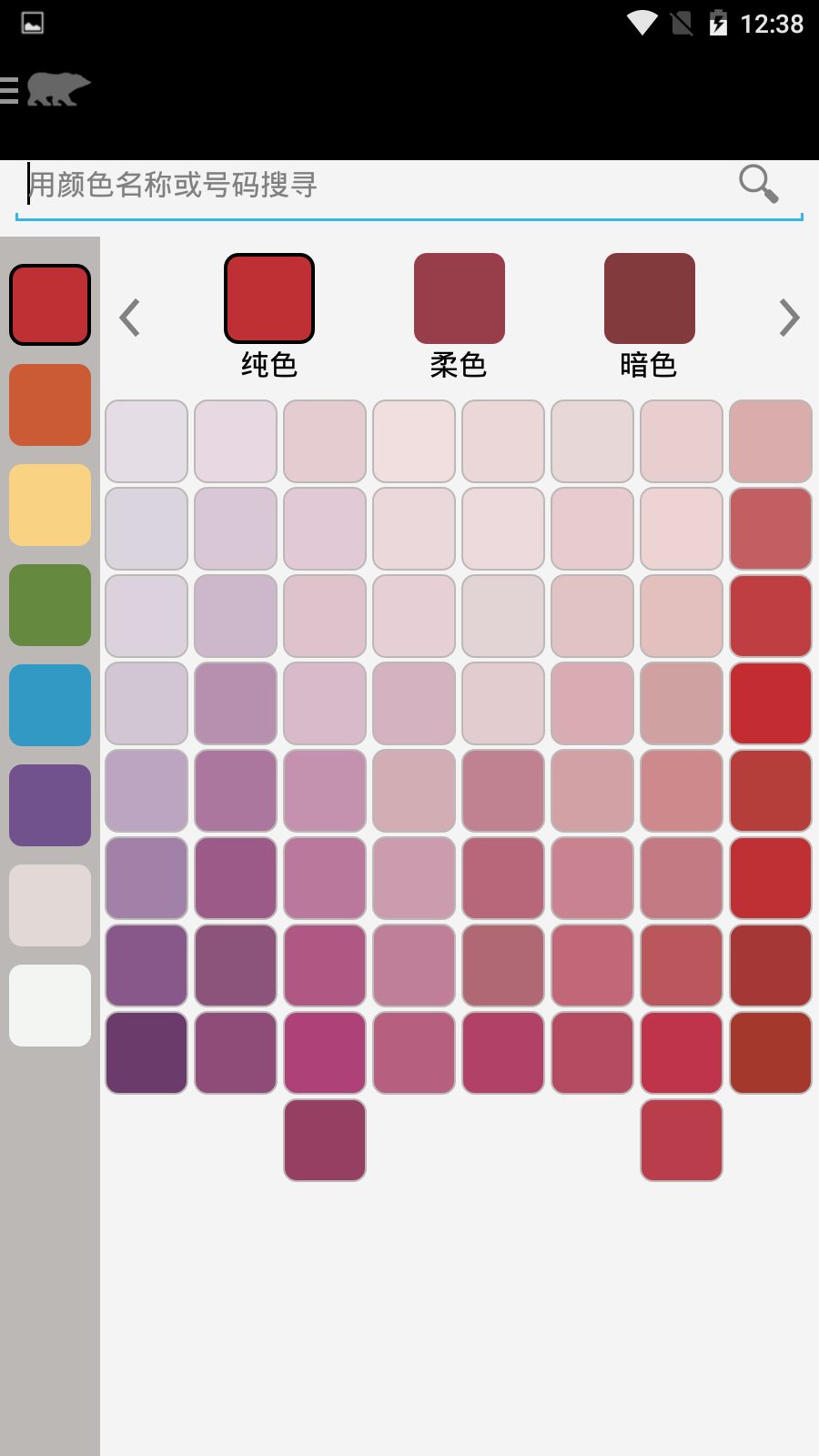Image resolution: width=819 pixels, height=1456 pixels.
Task: Select the red color family swatch
Action: pos(50,305)
